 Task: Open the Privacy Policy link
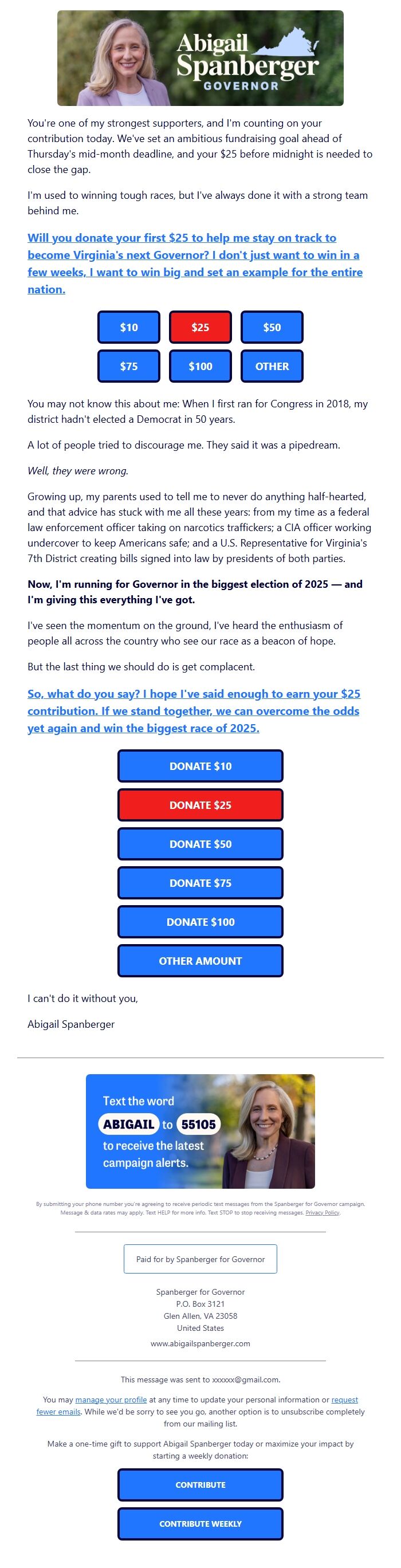pyautogui.click(x=323, y=1212)
